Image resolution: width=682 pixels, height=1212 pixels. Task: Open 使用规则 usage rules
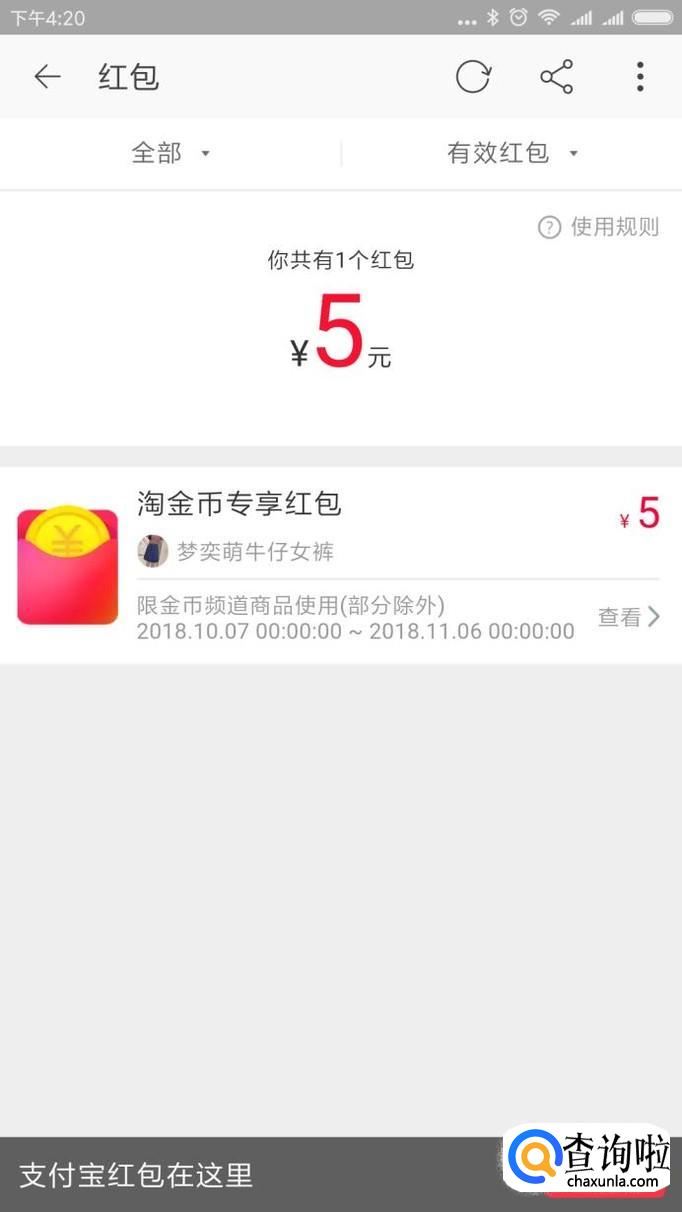tap(599, 227)
